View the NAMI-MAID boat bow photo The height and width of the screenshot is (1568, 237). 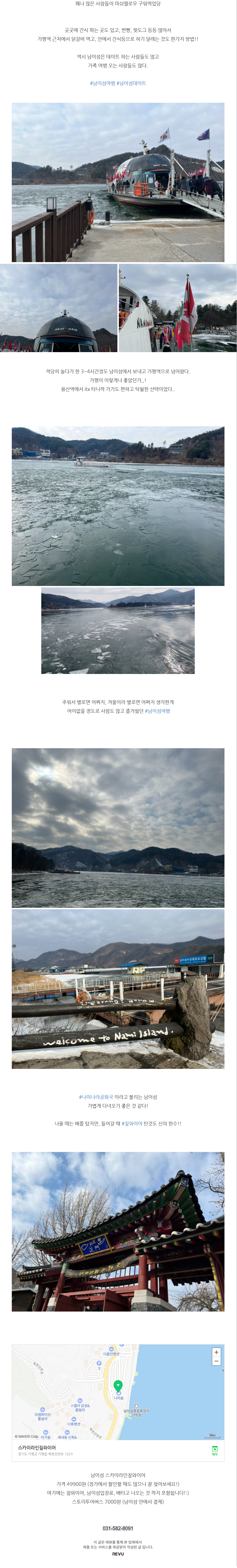pos(58,308)
